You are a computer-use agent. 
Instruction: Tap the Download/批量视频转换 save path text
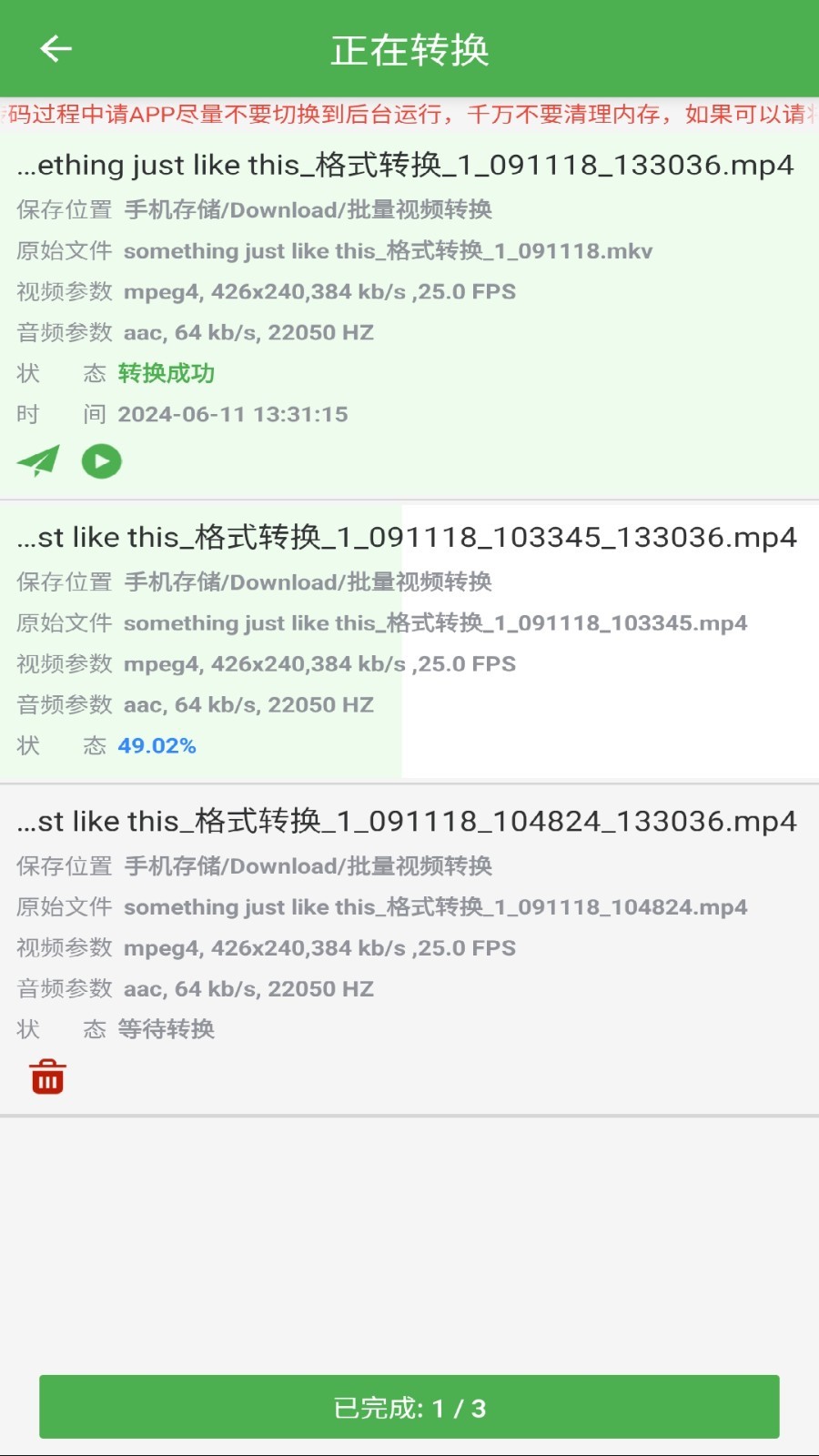[x=309, y=209]
